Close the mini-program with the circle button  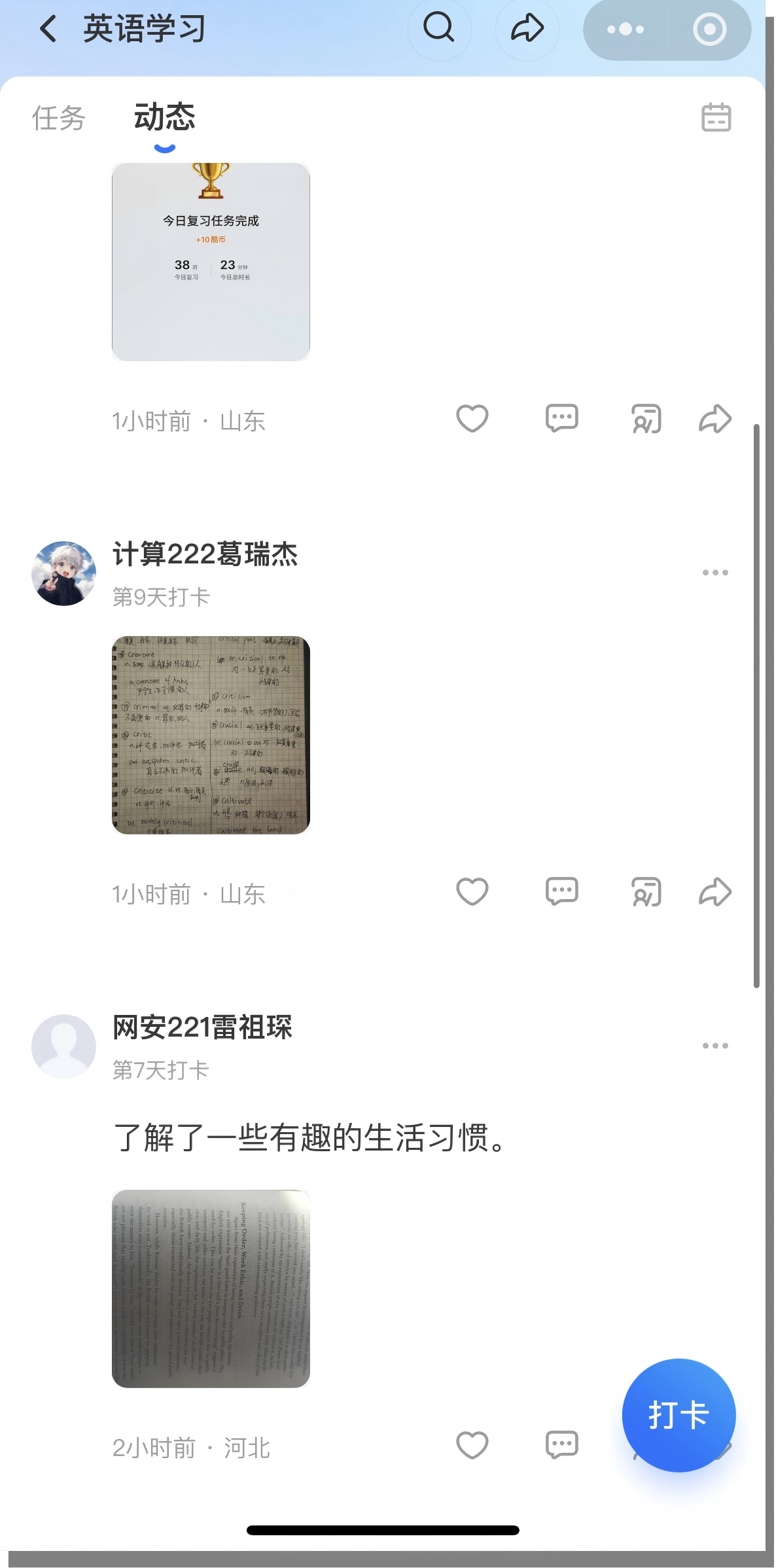(709, 29)
